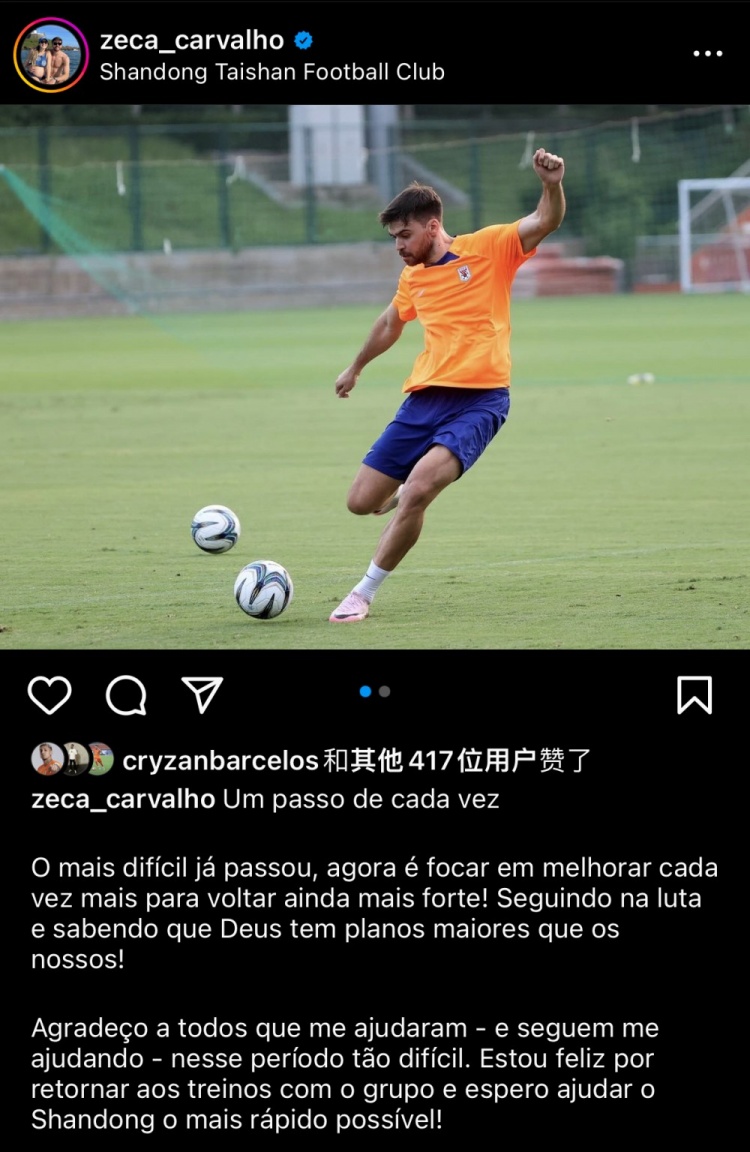
Task: Save the post with the bookmark icon
Action: coord(694,695)
